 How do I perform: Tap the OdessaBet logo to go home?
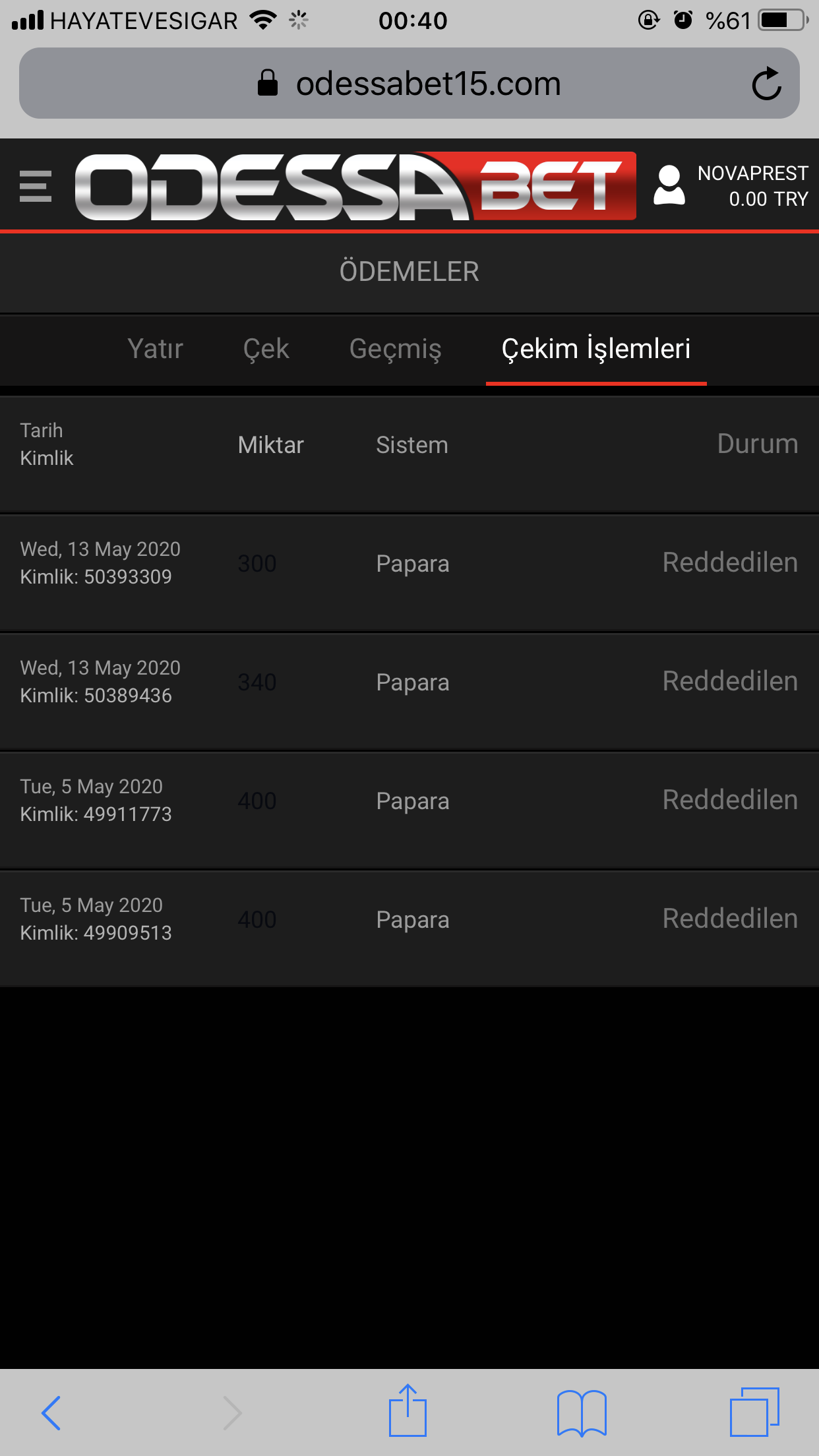coord(355,186)
